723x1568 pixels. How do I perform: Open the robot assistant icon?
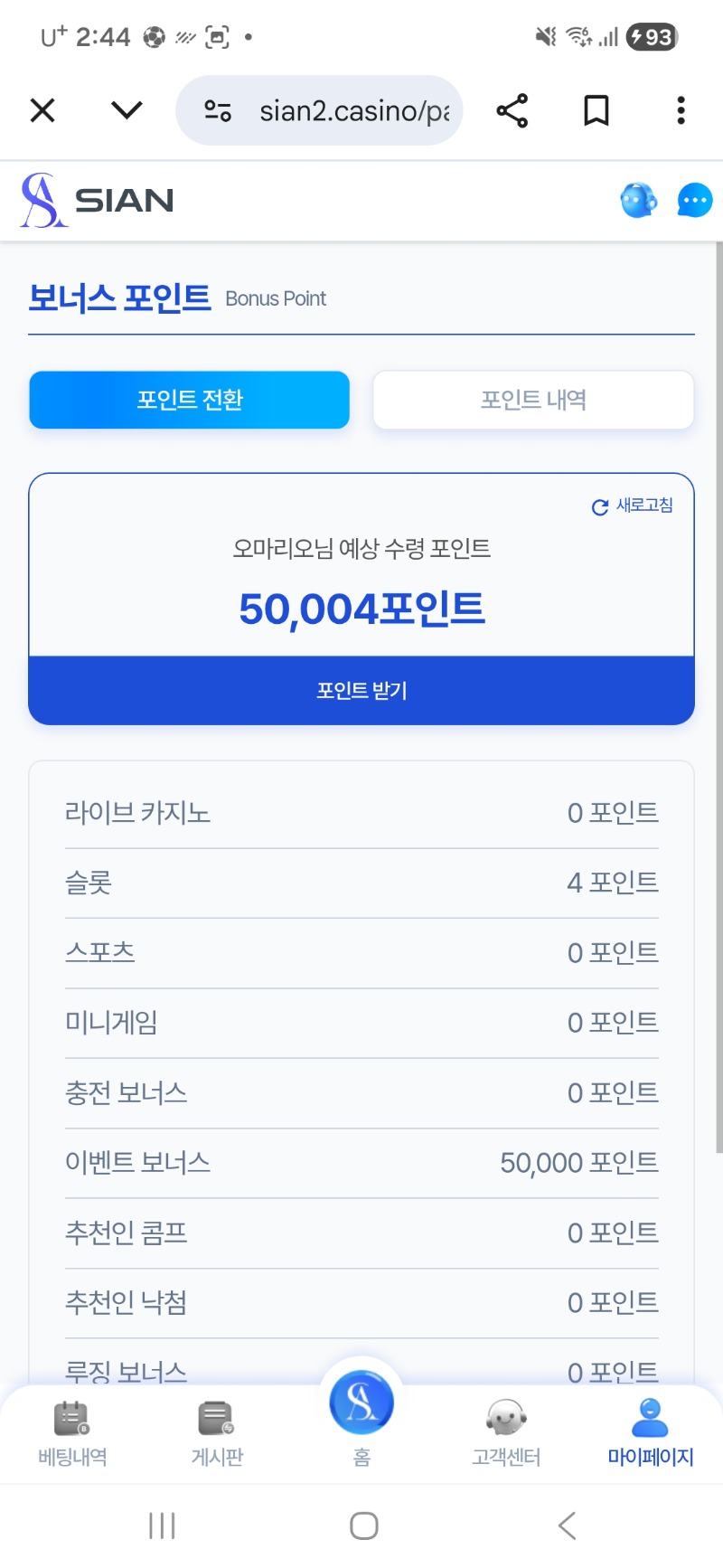click(639, 200)
